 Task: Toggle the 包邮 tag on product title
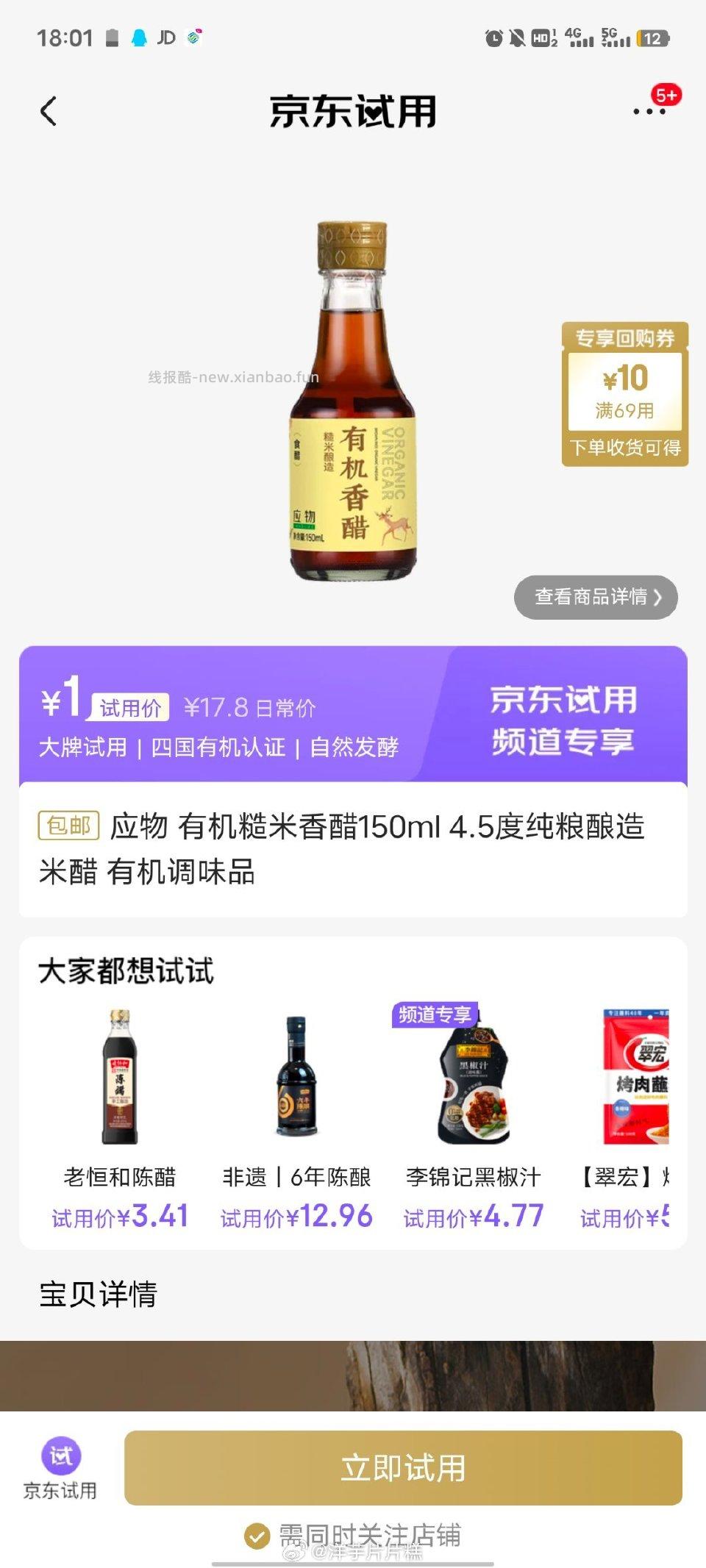click(68, 827)
